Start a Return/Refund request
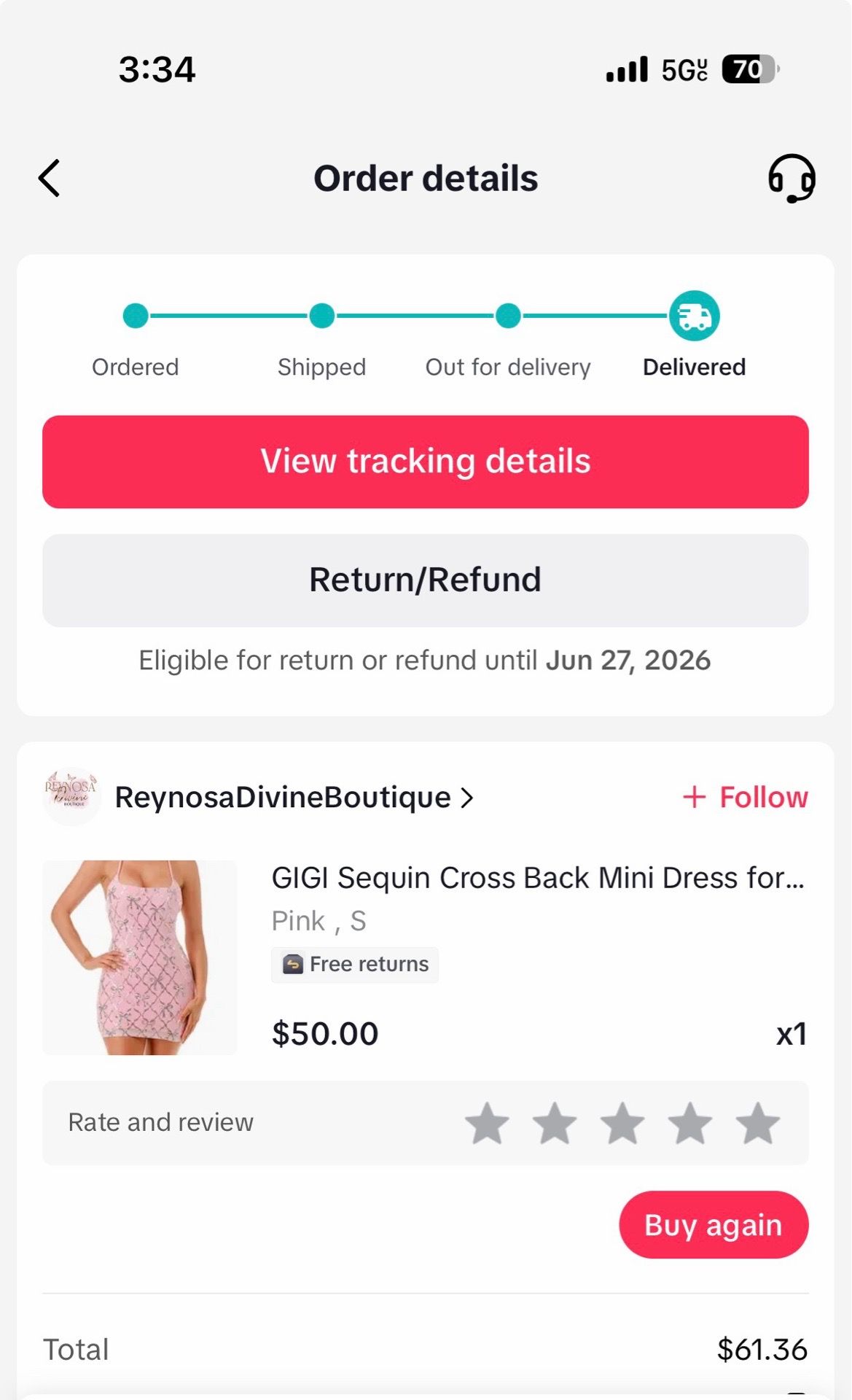This screenshot has width=852, height=1400. (x=426, y=580)
